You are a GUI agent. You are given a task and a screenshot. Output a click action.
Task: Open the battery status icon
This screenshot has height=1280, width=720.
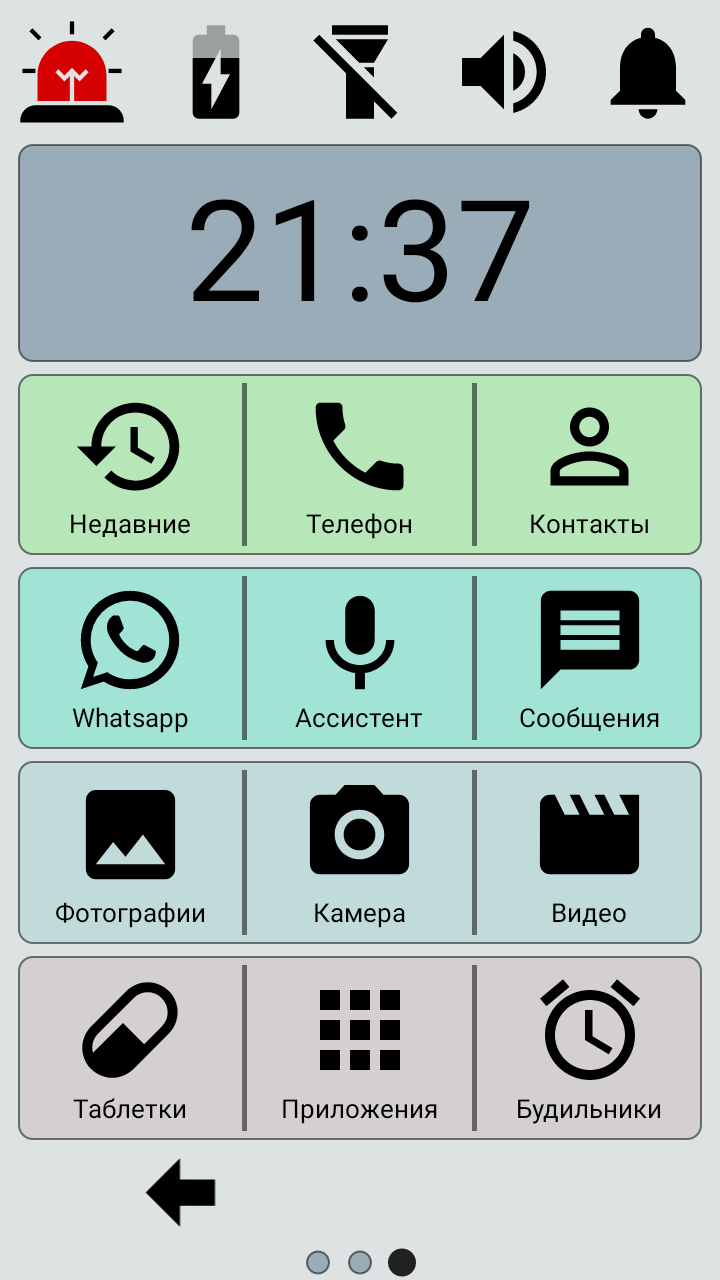[216, 75]
